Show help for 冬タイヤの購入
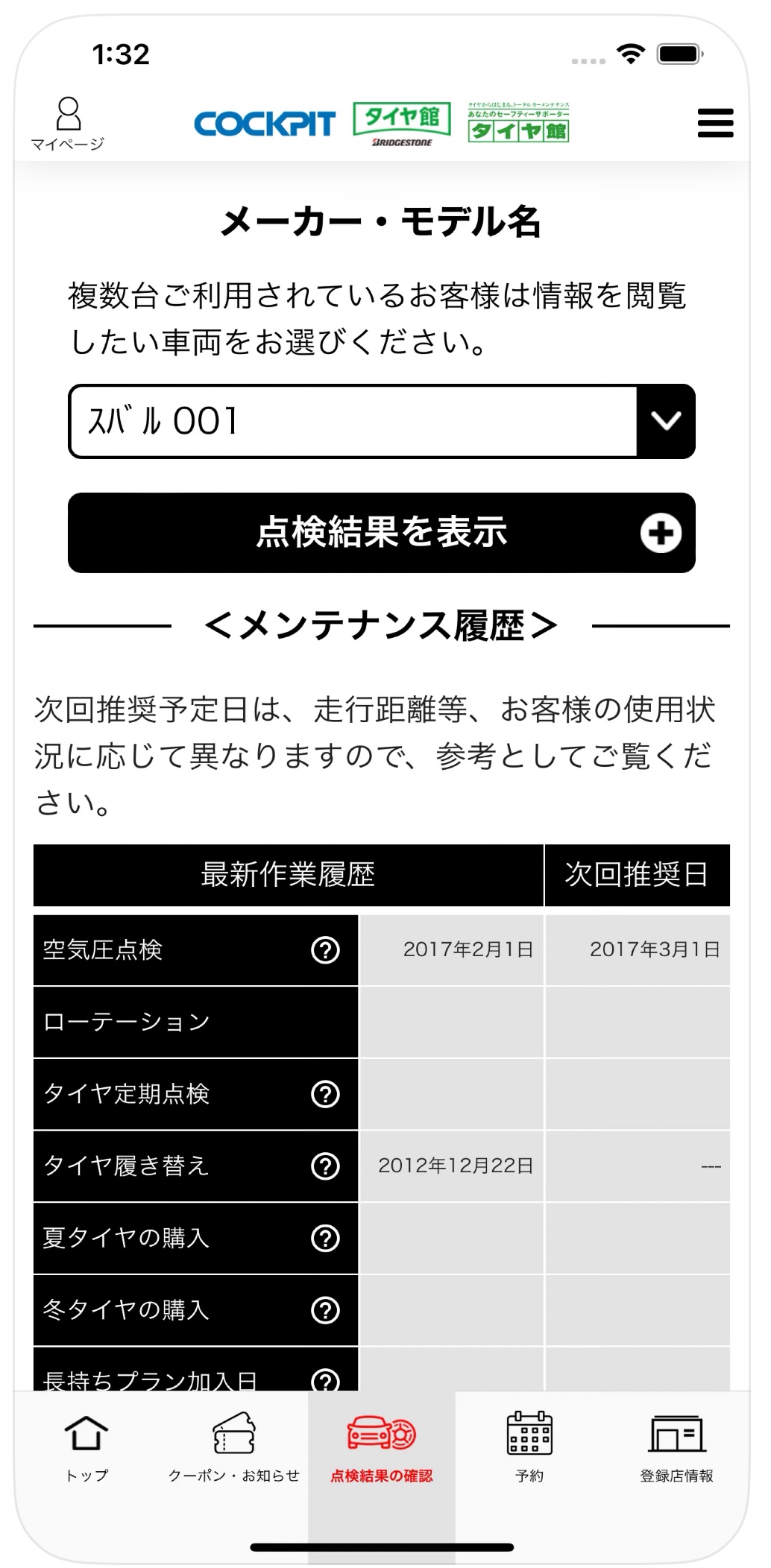Screen dimensions: 771x1568 click(325, 1310)
